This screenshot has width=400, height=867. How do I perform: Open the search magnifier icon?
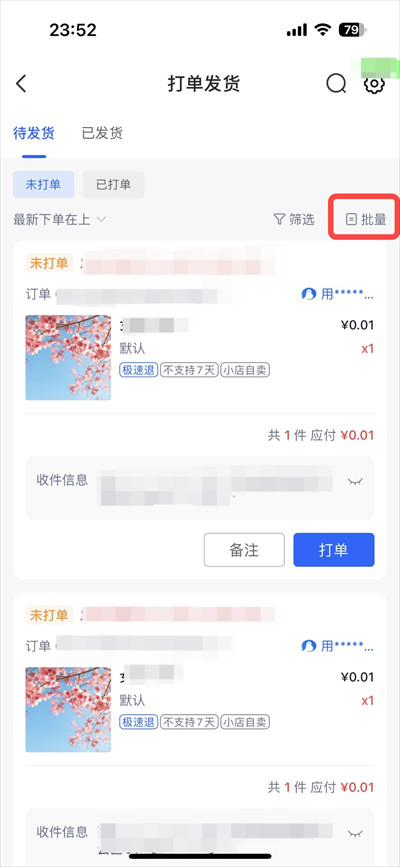pyautogui.click(x=336, y=84)
